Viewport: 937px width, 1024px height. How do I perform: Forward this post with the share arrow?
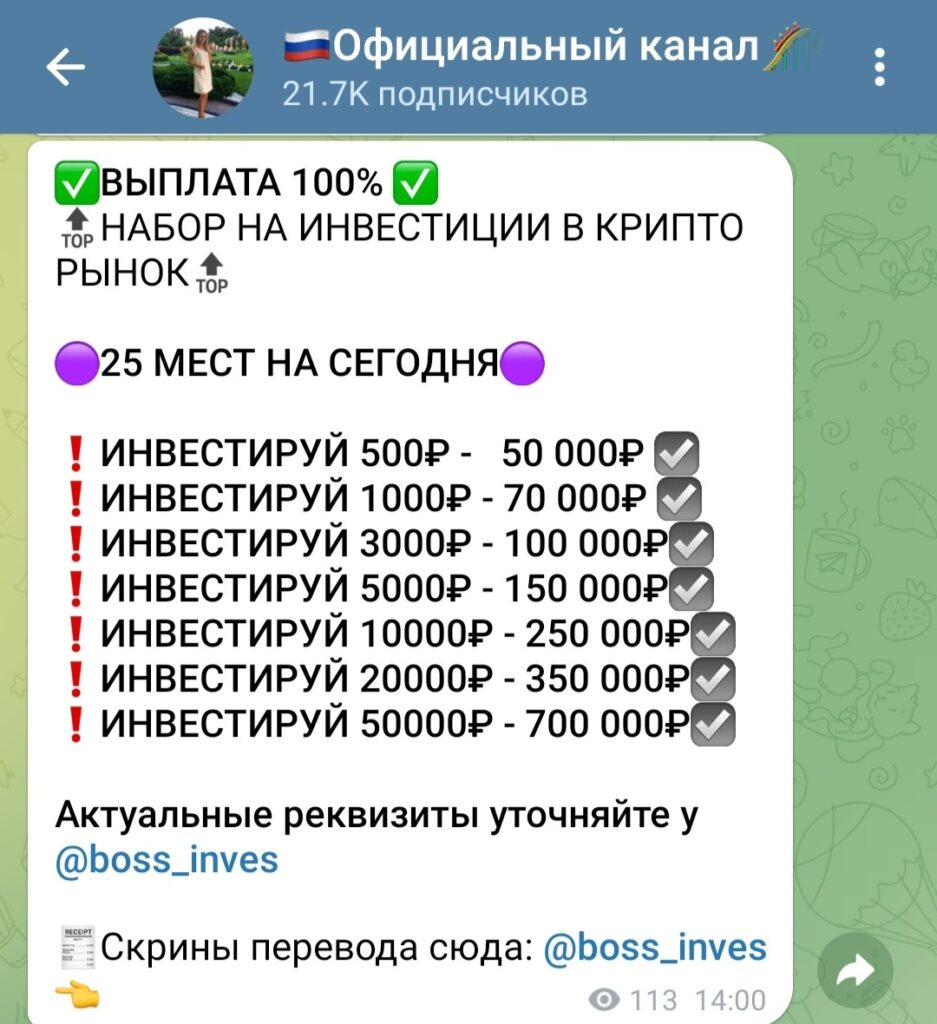pyautogui.click(x=855, y=969)
